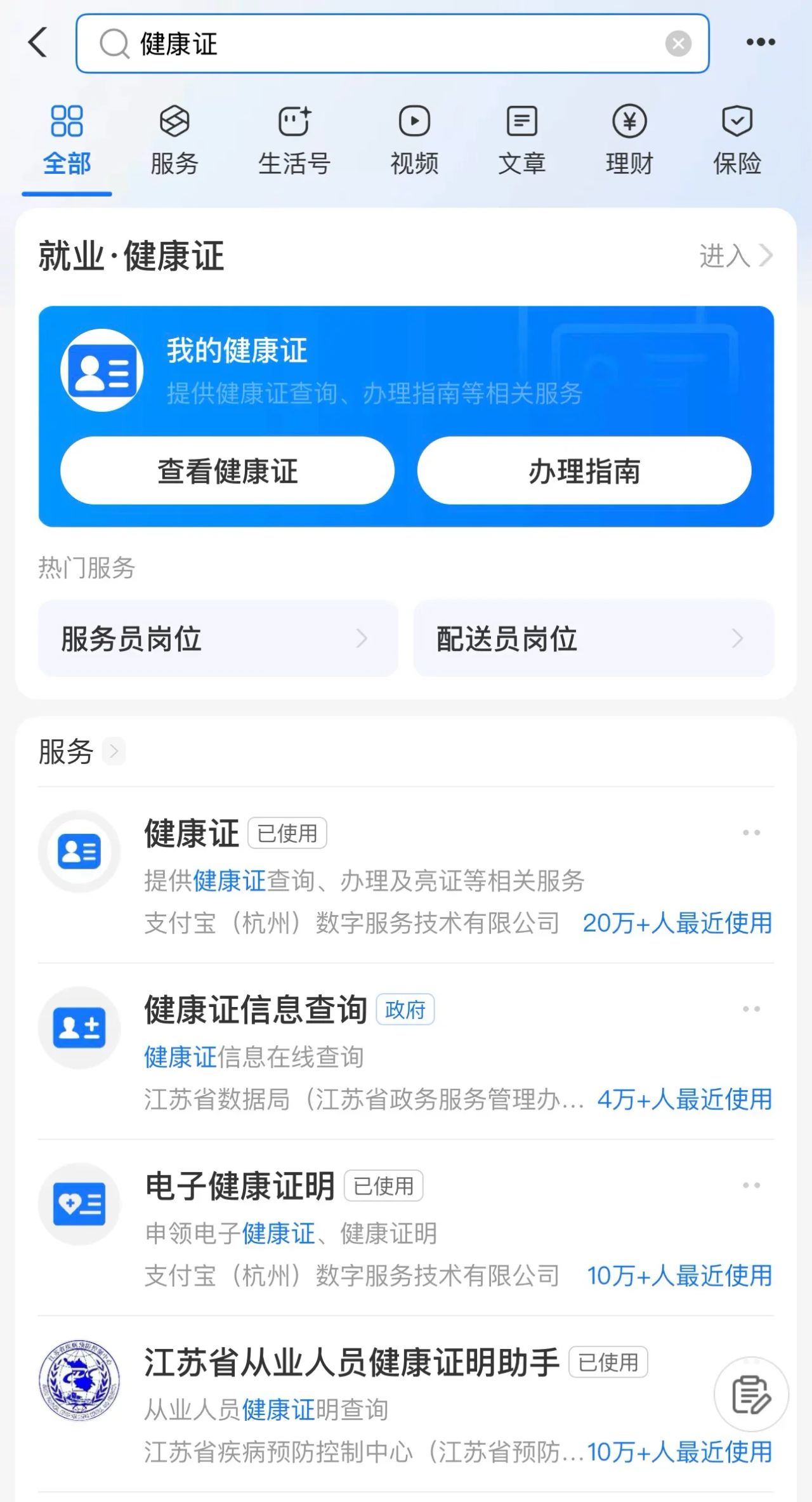This screenshot has height=1502, width=812.
Task: Open 配送员岗位 hot service
Action: pos(593,638)
